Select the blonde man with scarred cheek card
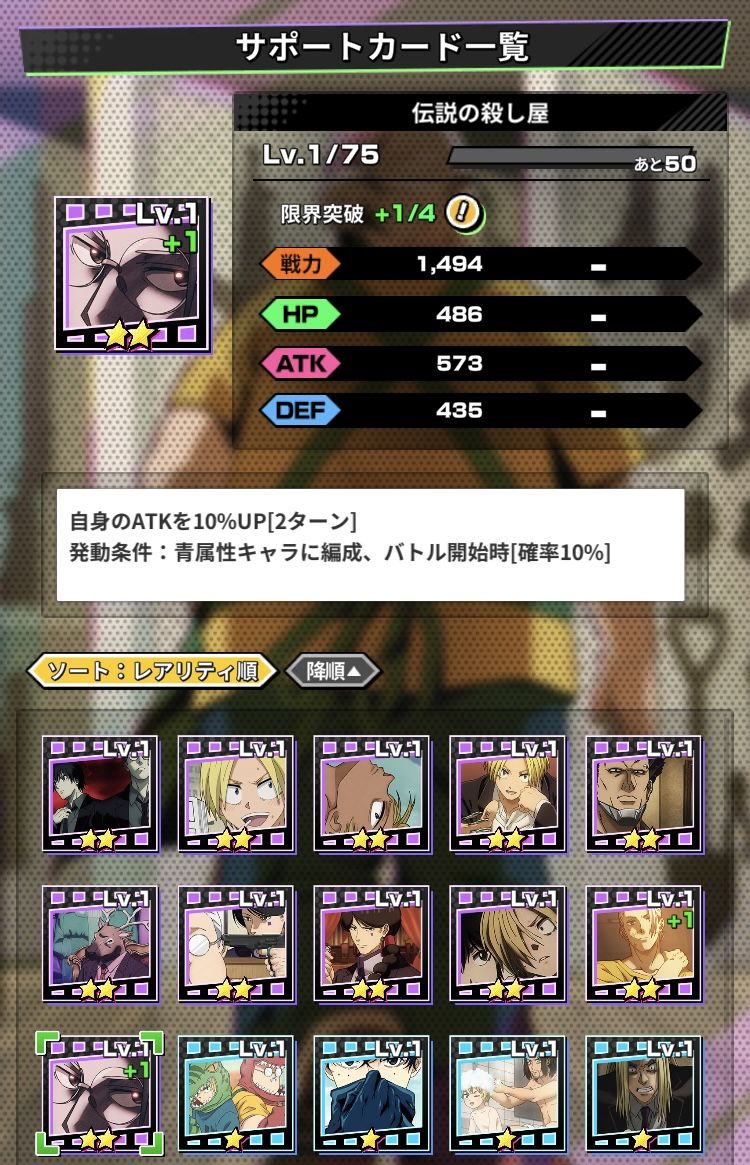 pyautogui.click(x=507, y=944)
